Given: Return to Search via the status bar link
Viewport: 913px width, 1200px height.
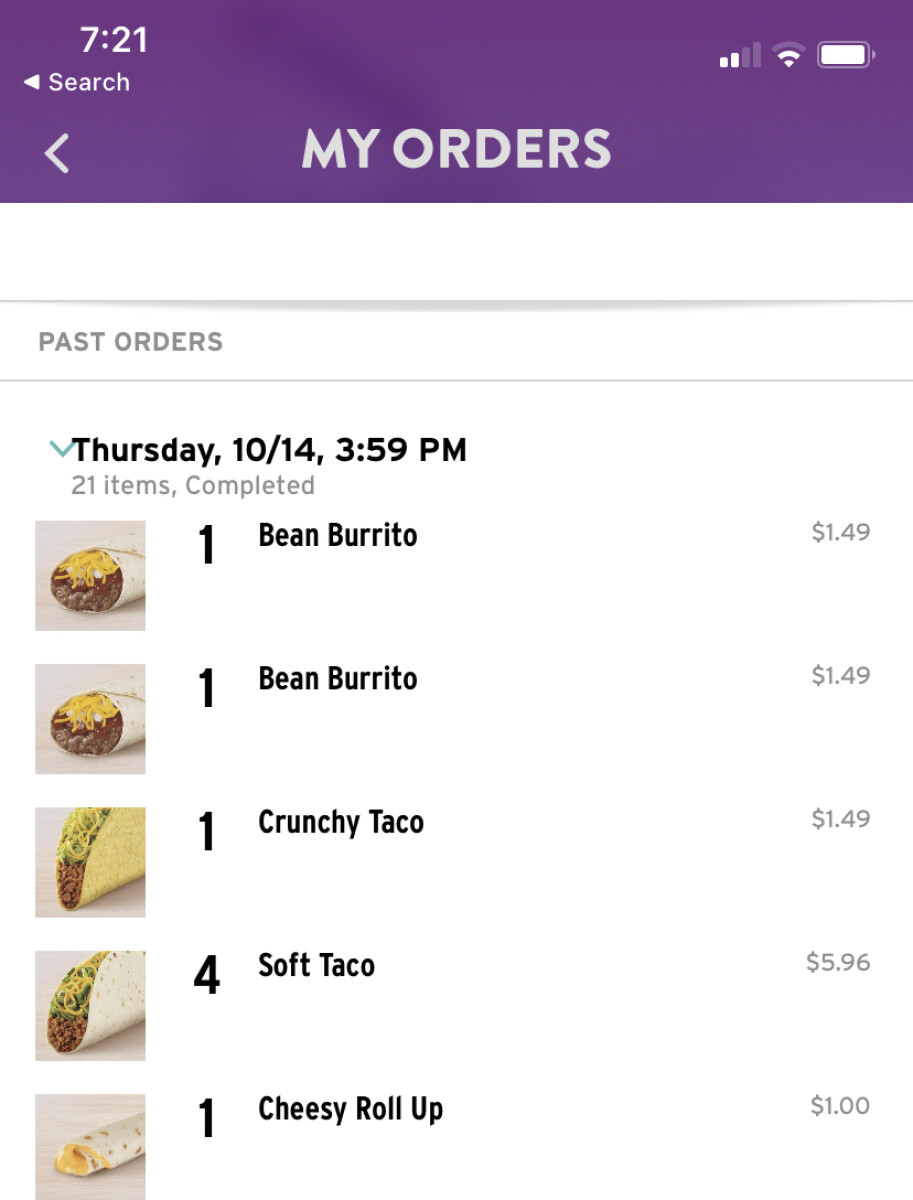Looking at the screenshot, I should (76, 82).
